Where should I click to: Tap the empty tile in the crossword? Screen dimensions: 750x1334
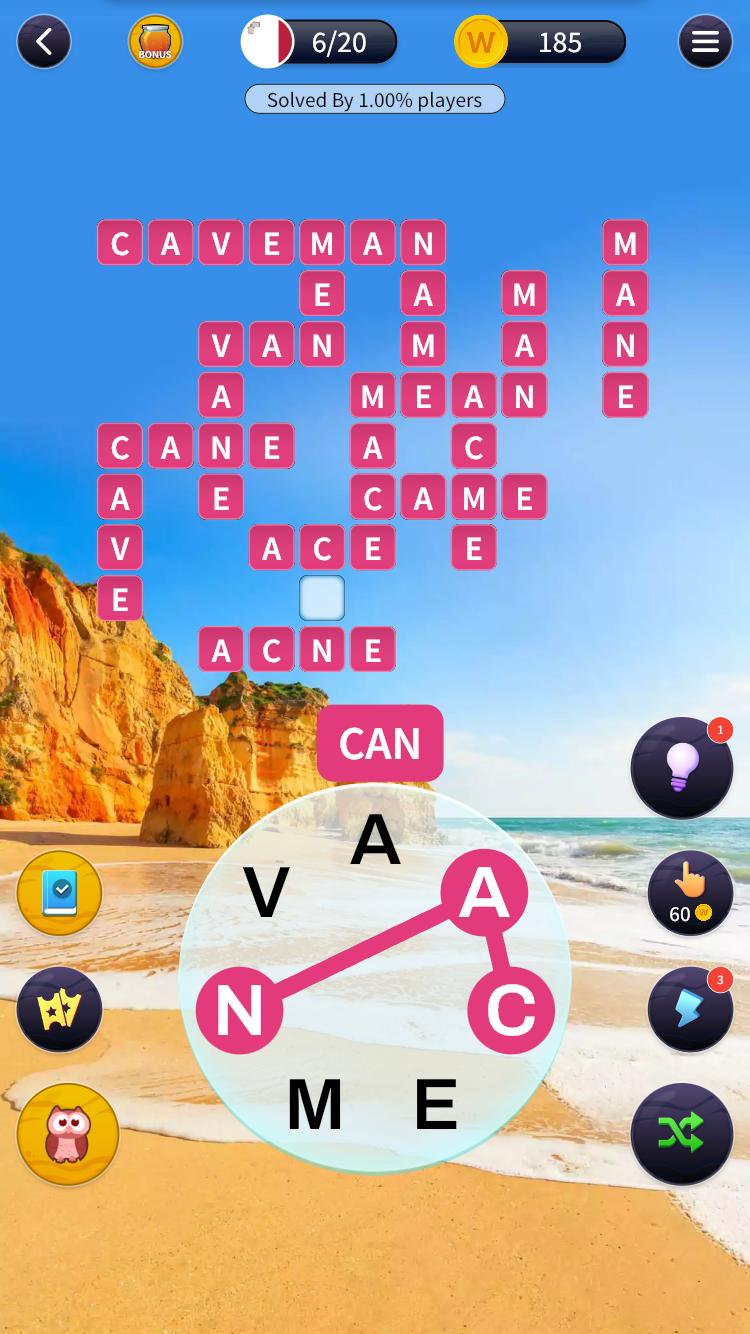[x=322, y=598]
